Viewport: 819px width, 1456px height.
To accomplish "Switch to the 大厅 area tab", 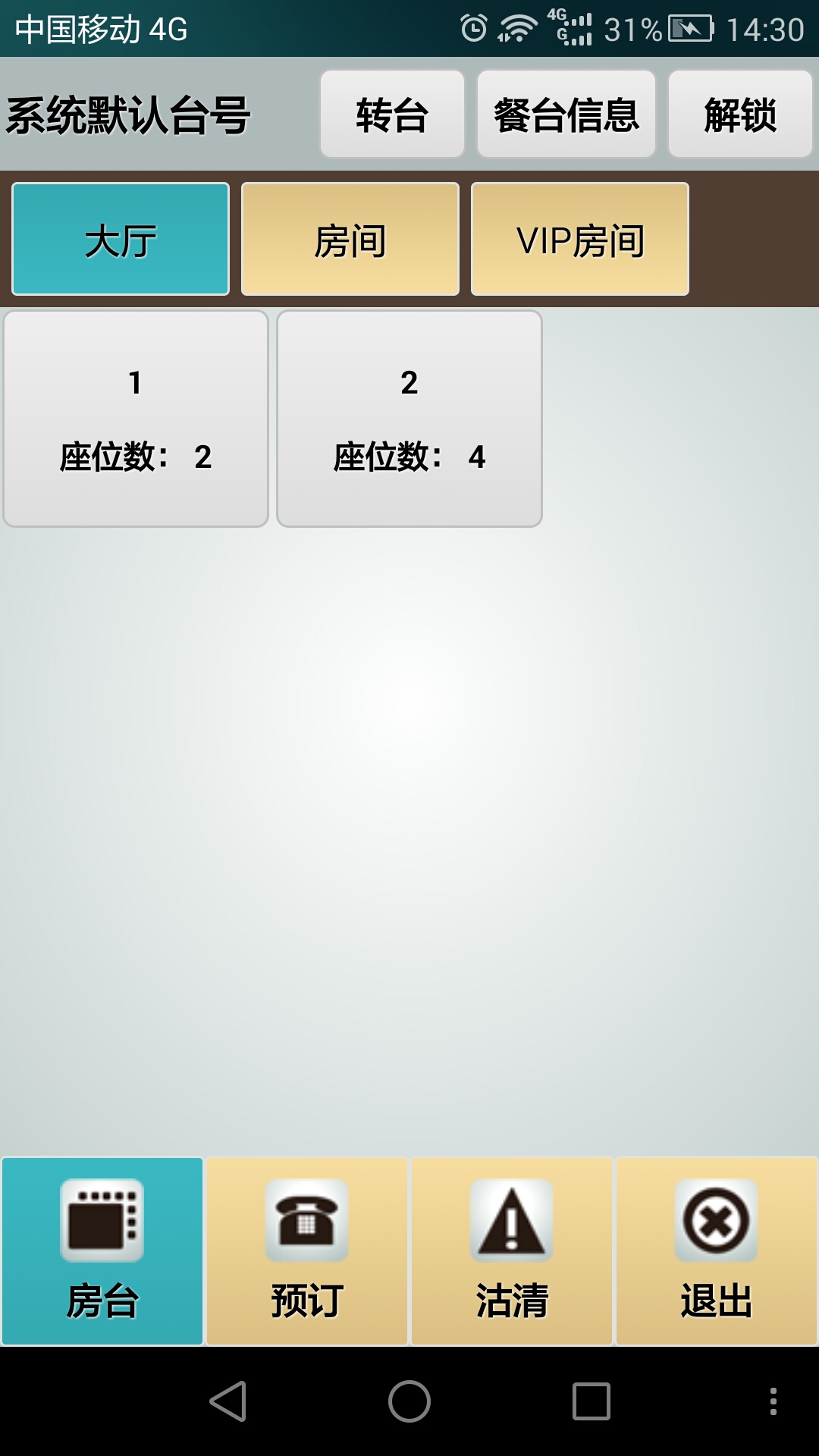I will pyautogui.click(x=121, y=240).
